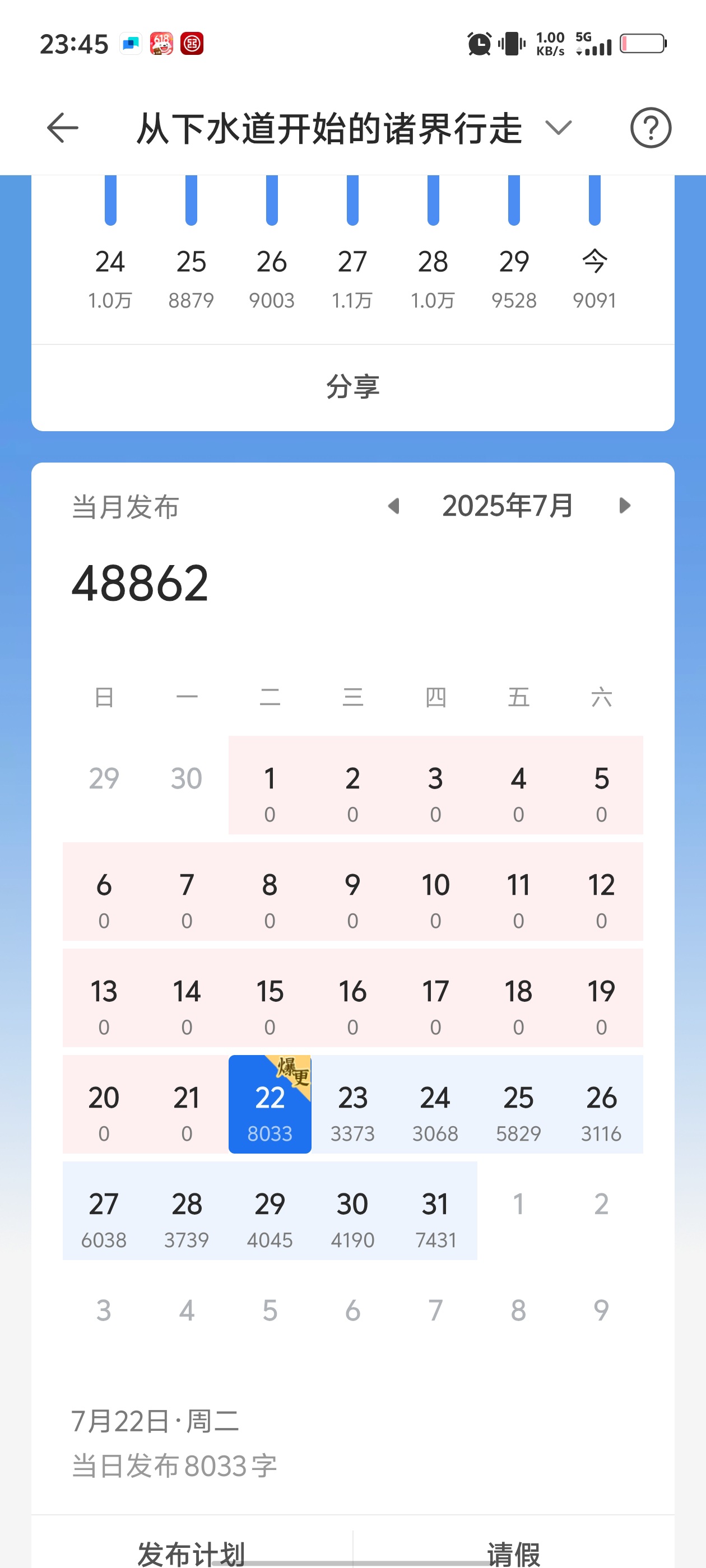Select July 25 with 5829 words
This screenshot has height=1568, width=706.
coord(518,1105)
